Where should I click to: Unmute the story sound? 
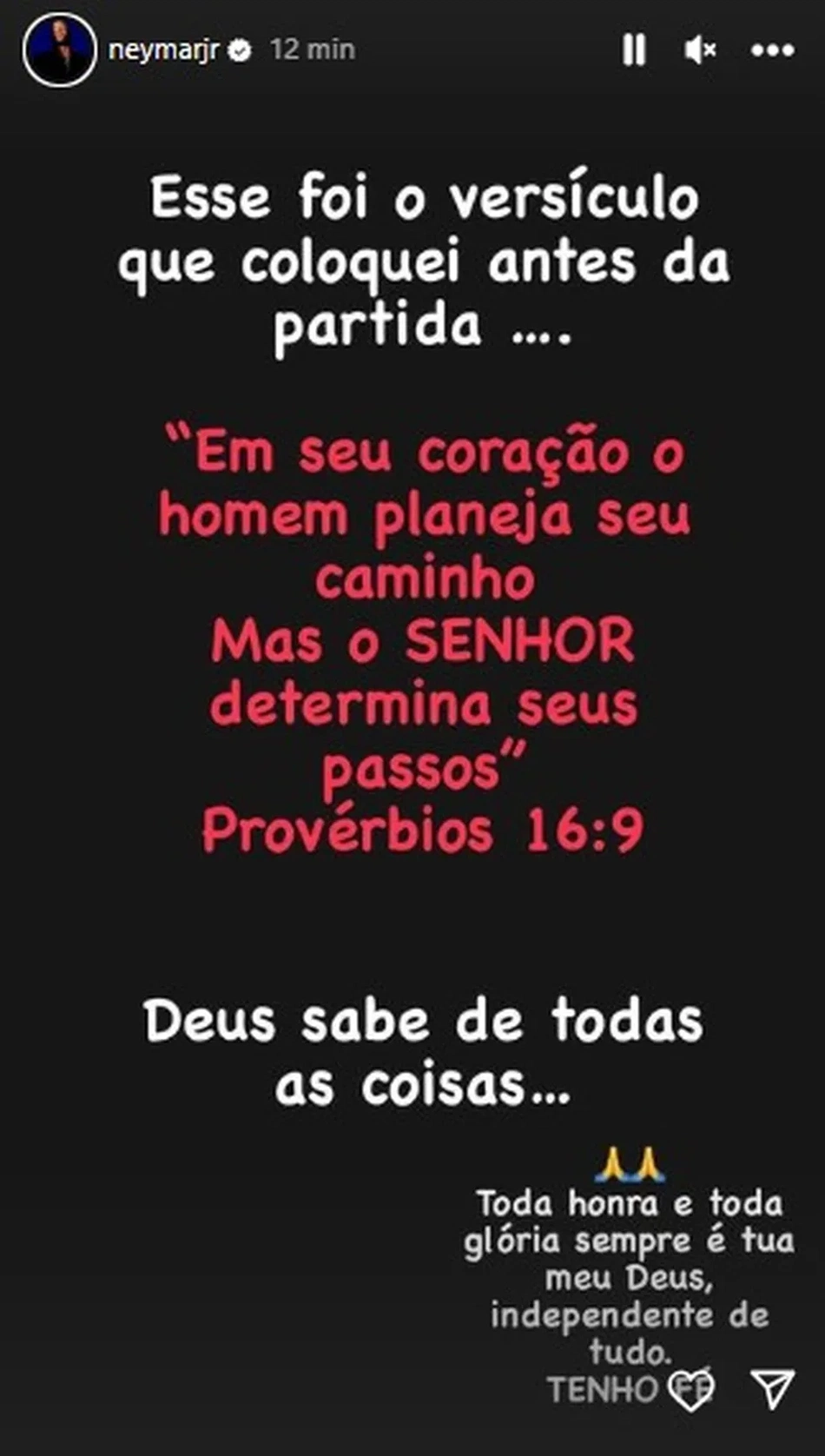click(700, 50)
